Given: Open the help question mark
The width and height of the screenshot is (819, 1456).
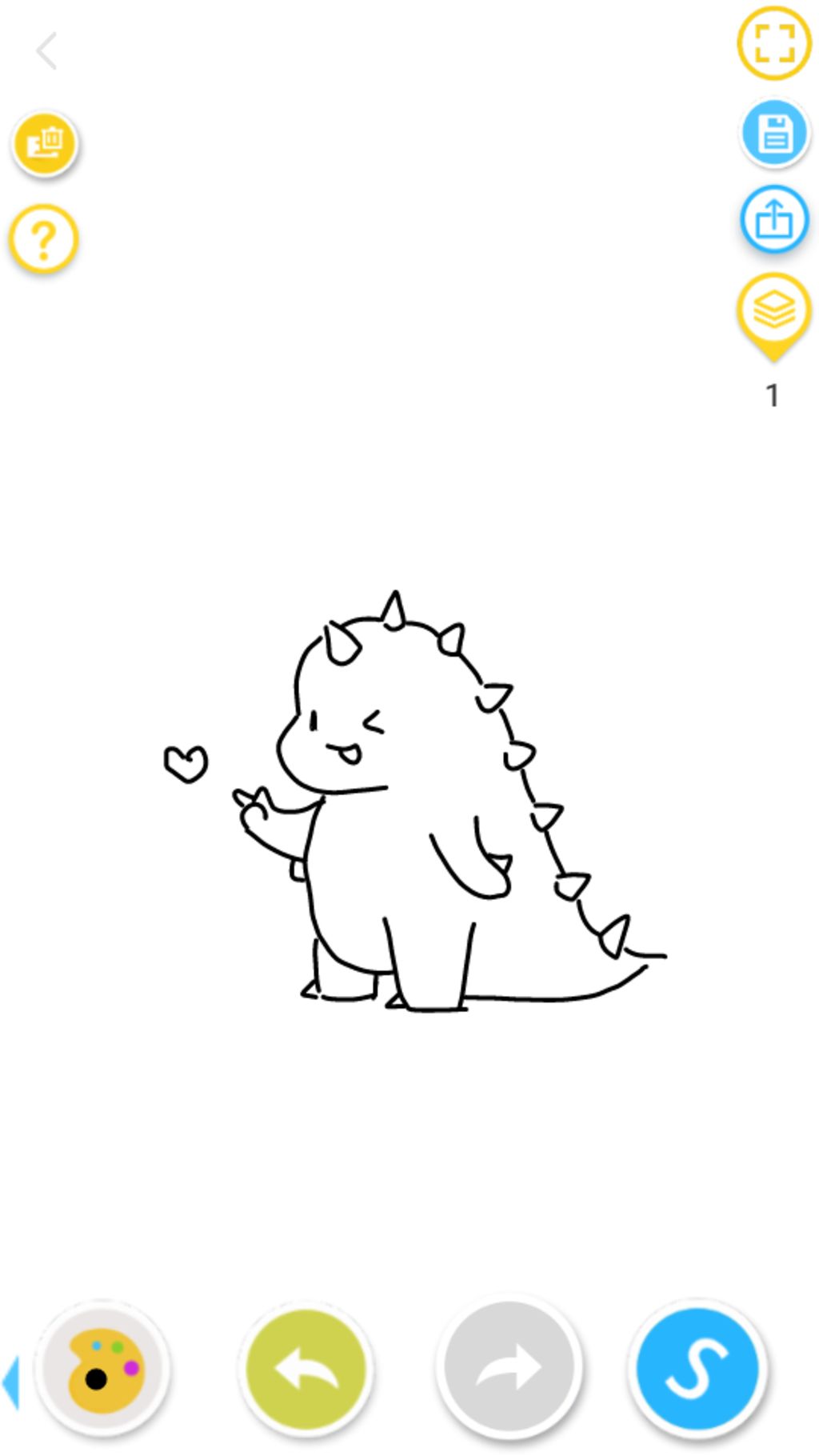Looking at the screenshot, I should coord(44,239).
